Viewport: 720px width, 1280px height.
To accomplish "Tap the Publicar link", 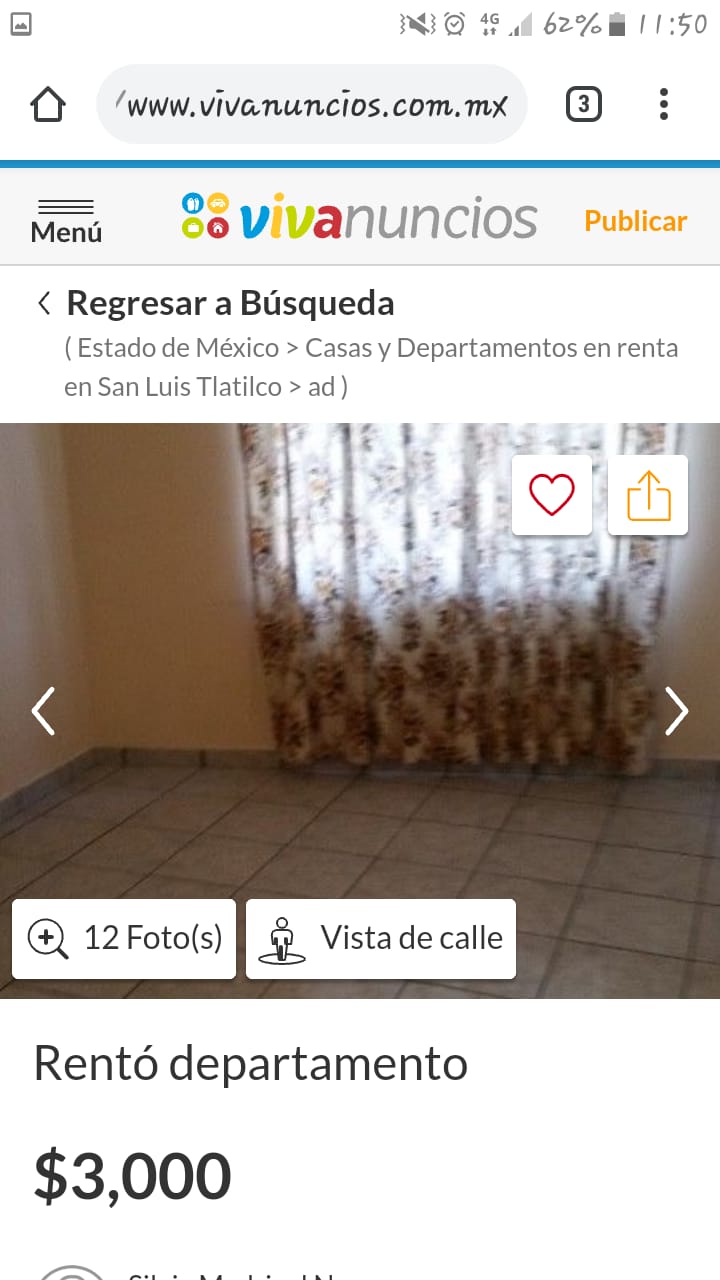I will pos(635,221).
